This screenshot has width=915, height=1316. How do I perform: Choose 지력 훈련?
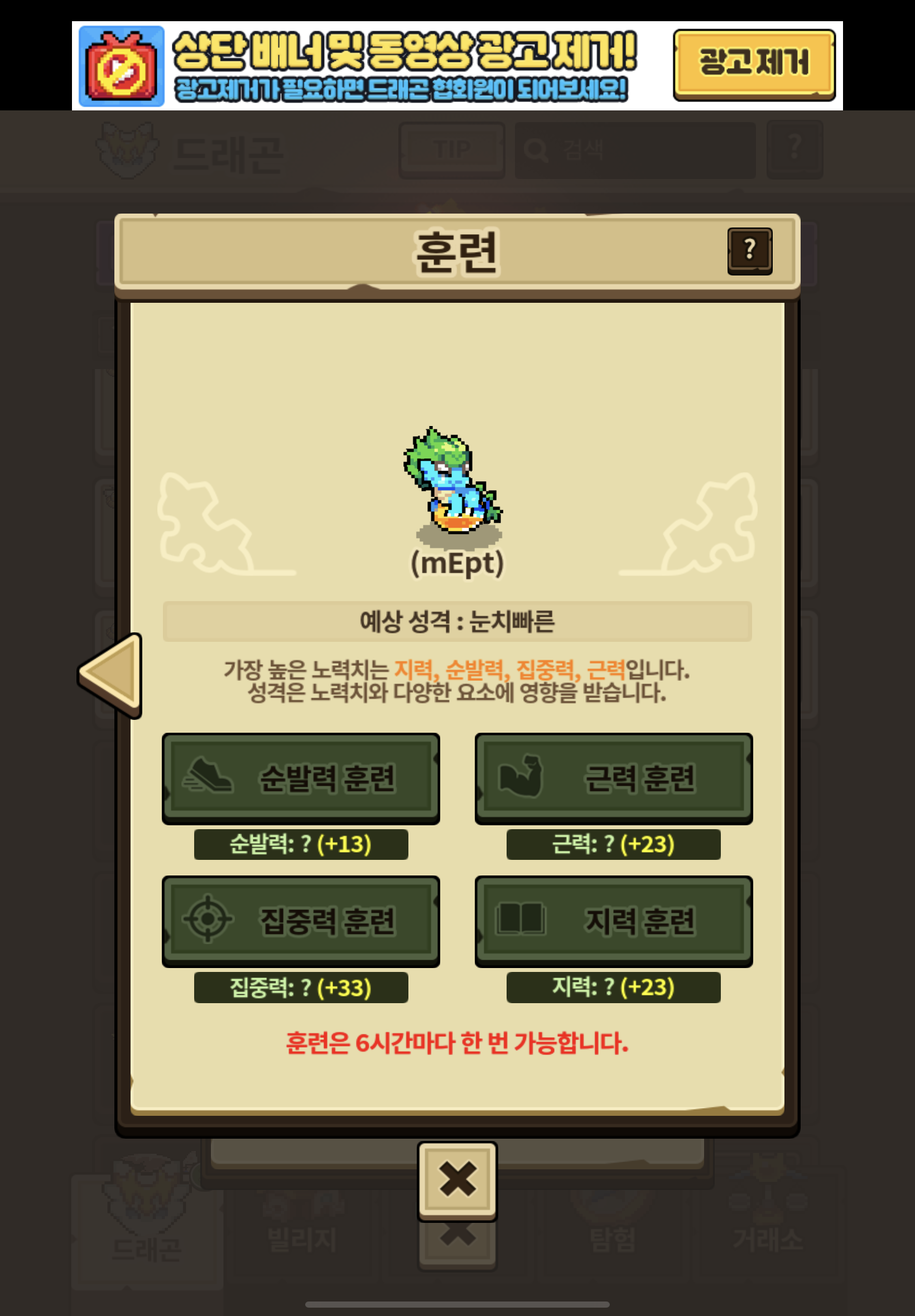pyautogui.click(x=613, y=921)
